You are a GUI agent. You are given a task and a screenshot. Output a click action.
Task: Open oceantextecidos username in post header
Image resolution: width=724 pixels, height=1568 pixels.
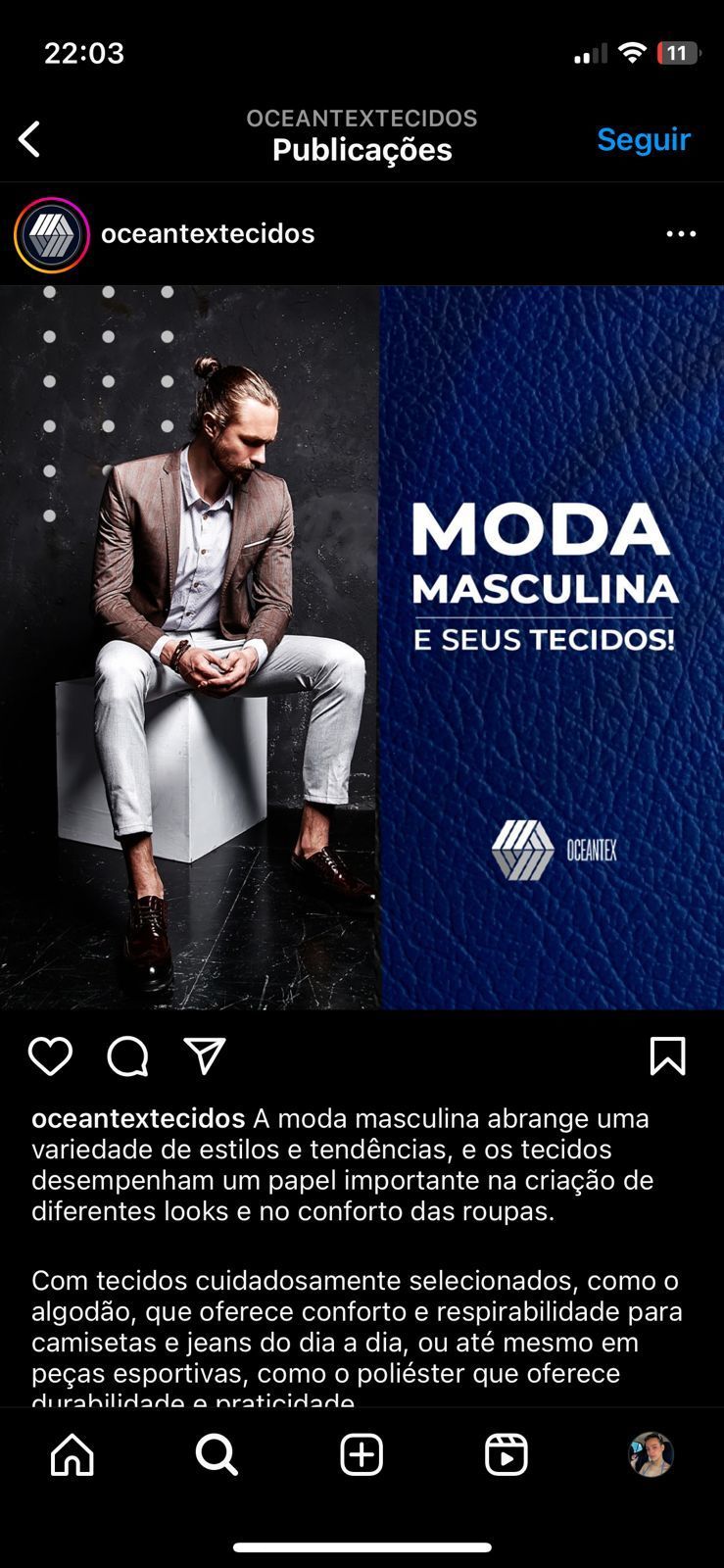tap(208, 233)
